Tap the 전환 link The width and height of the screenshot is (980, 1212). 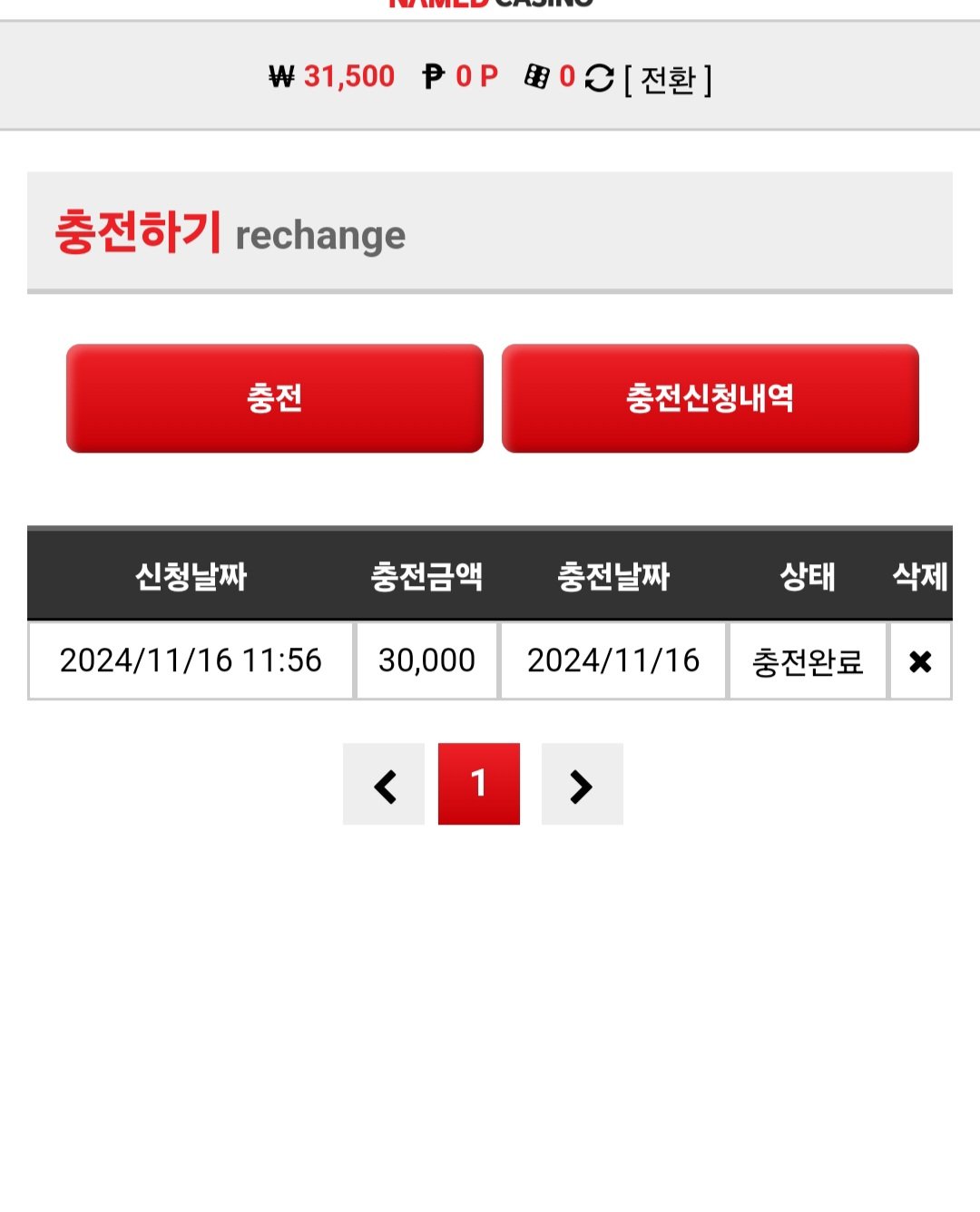coord(668,80)
